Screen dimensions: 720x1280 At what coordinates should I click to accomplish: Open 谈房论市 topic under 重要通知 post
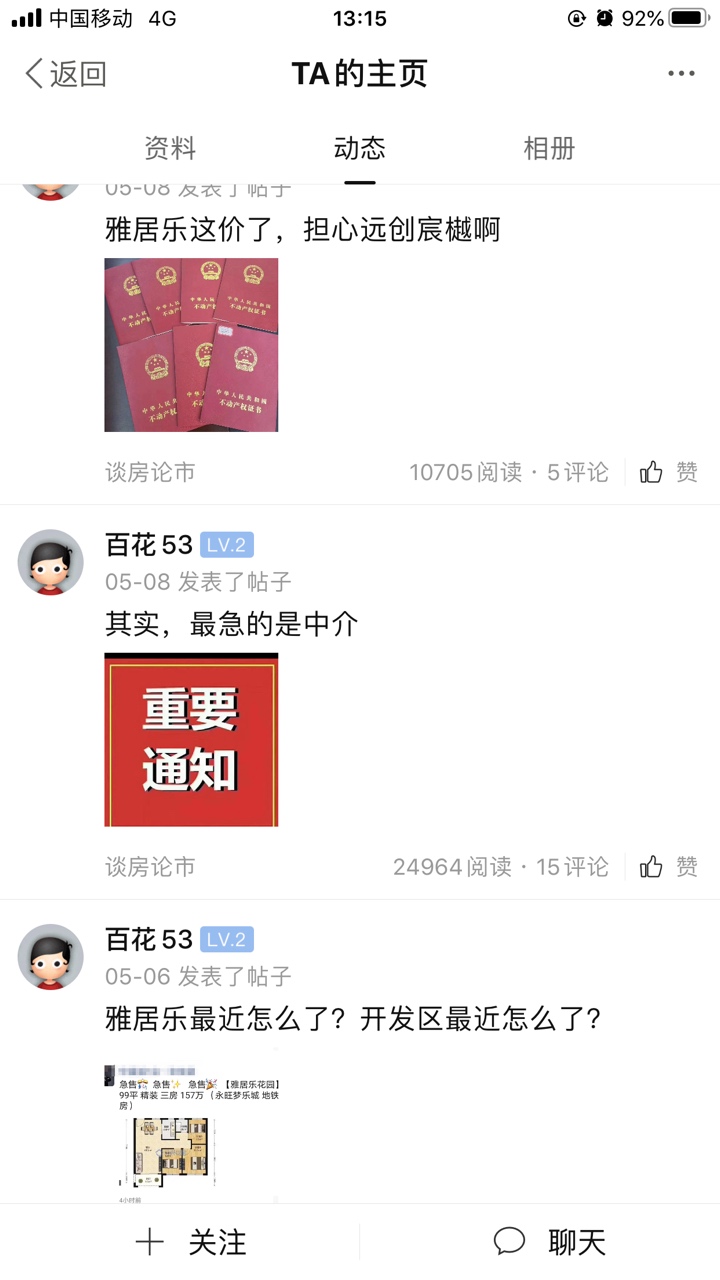pos(150,866)
